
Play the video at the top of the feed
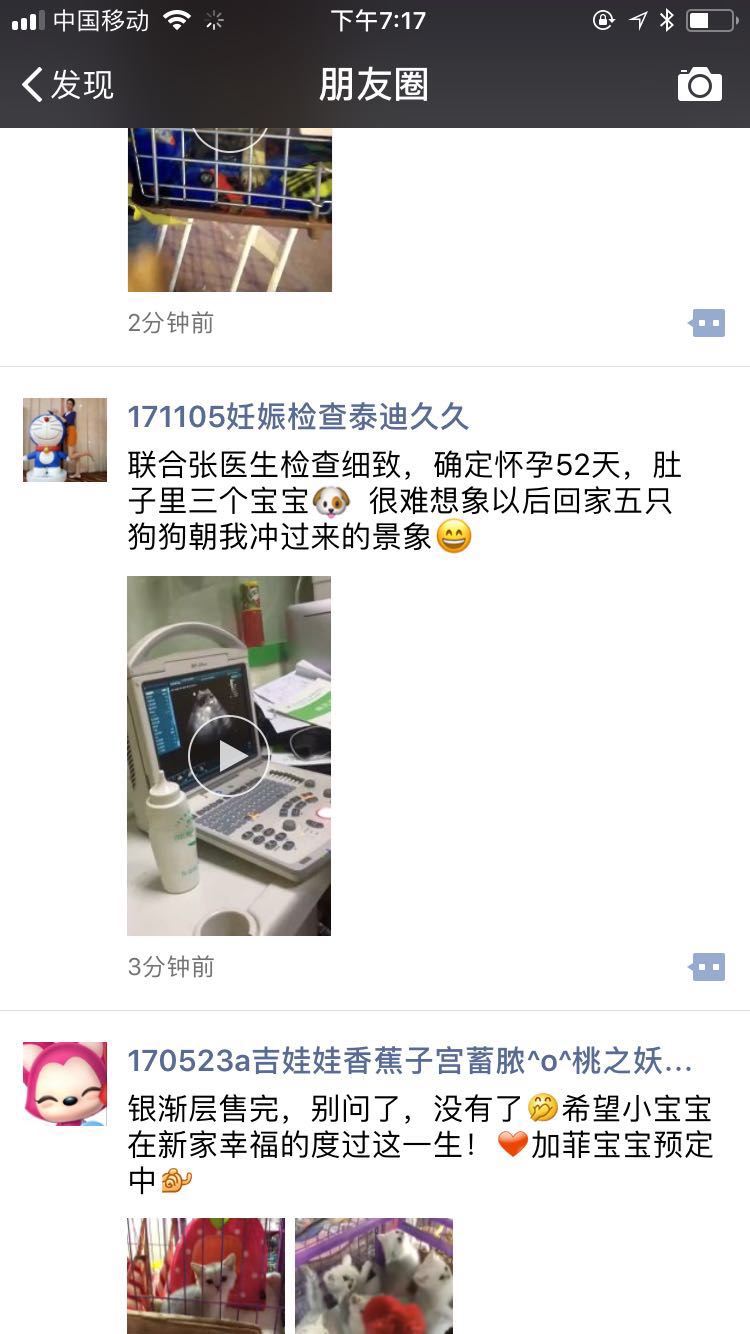pyautogui.click(x=230, y=210)
